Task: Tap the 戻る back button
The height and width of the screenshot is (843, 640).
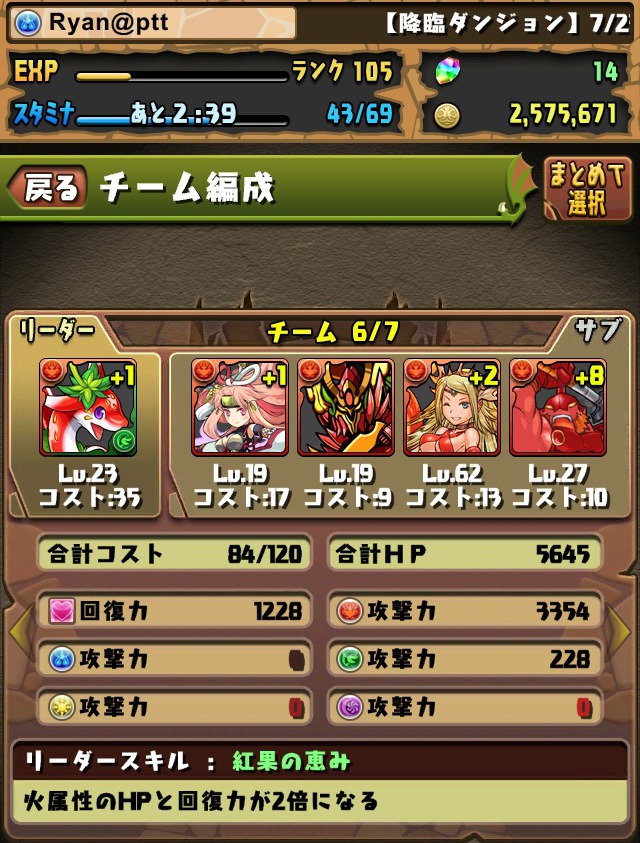Action: coord(48,188)
